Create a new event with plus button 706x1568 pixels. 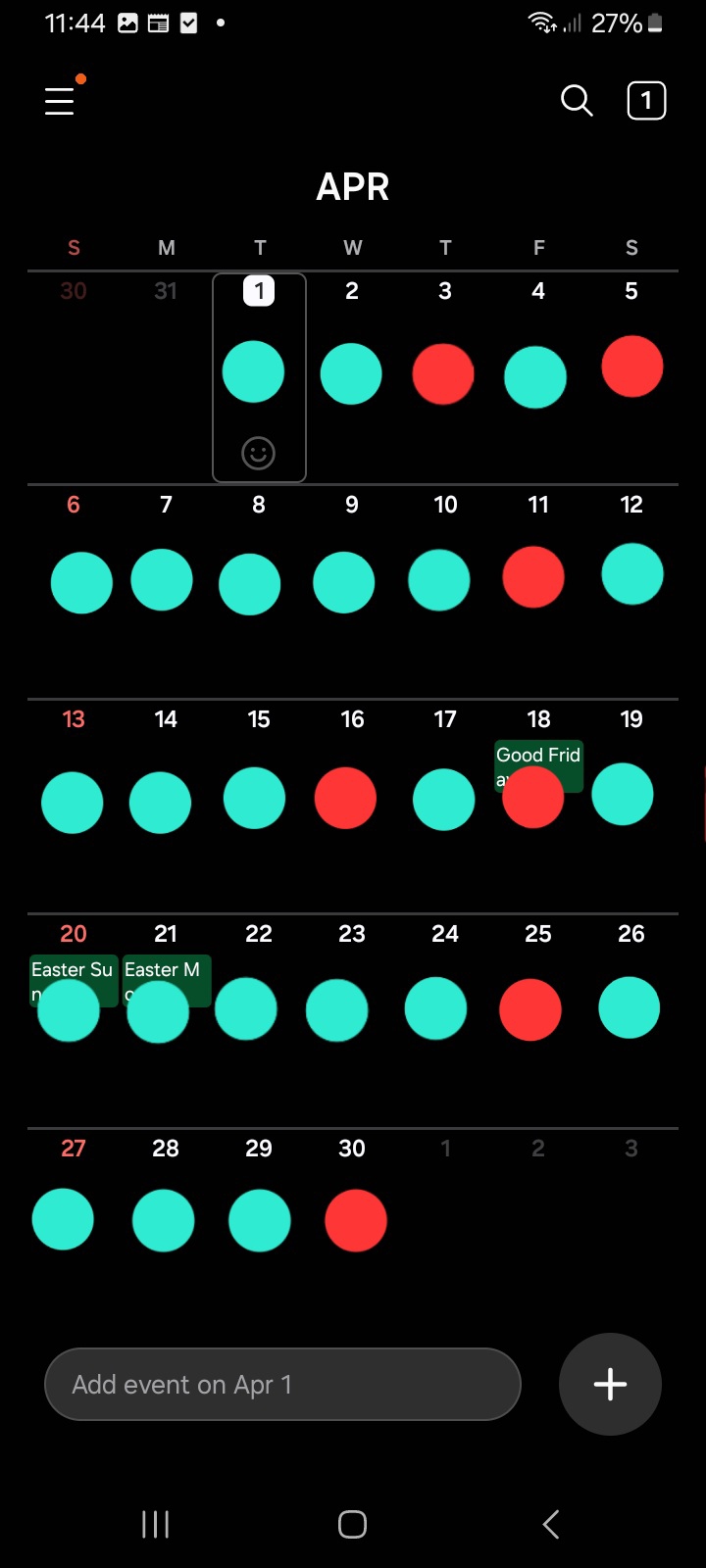point(610,1384)
